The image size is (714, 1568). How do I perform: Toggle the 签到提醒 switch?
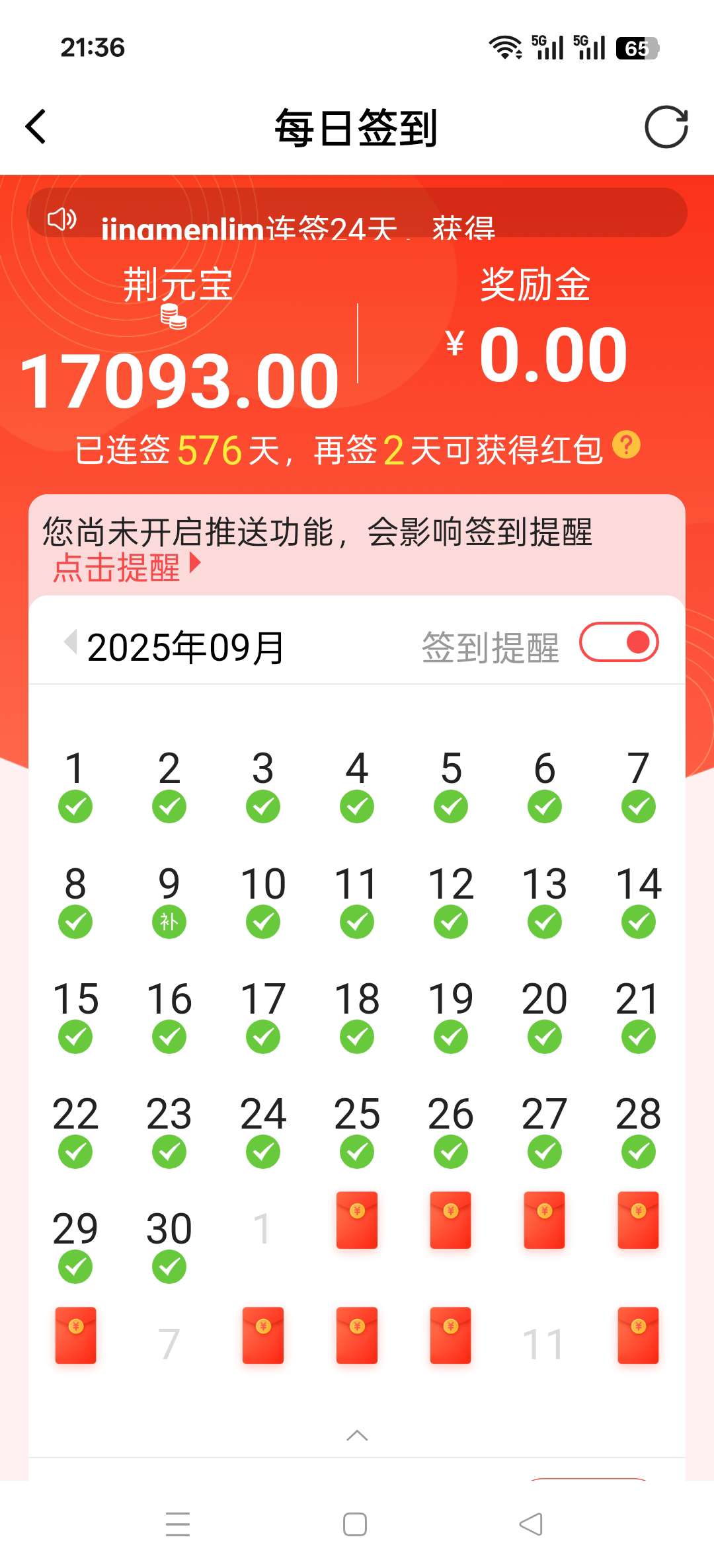tap(619, 642)
